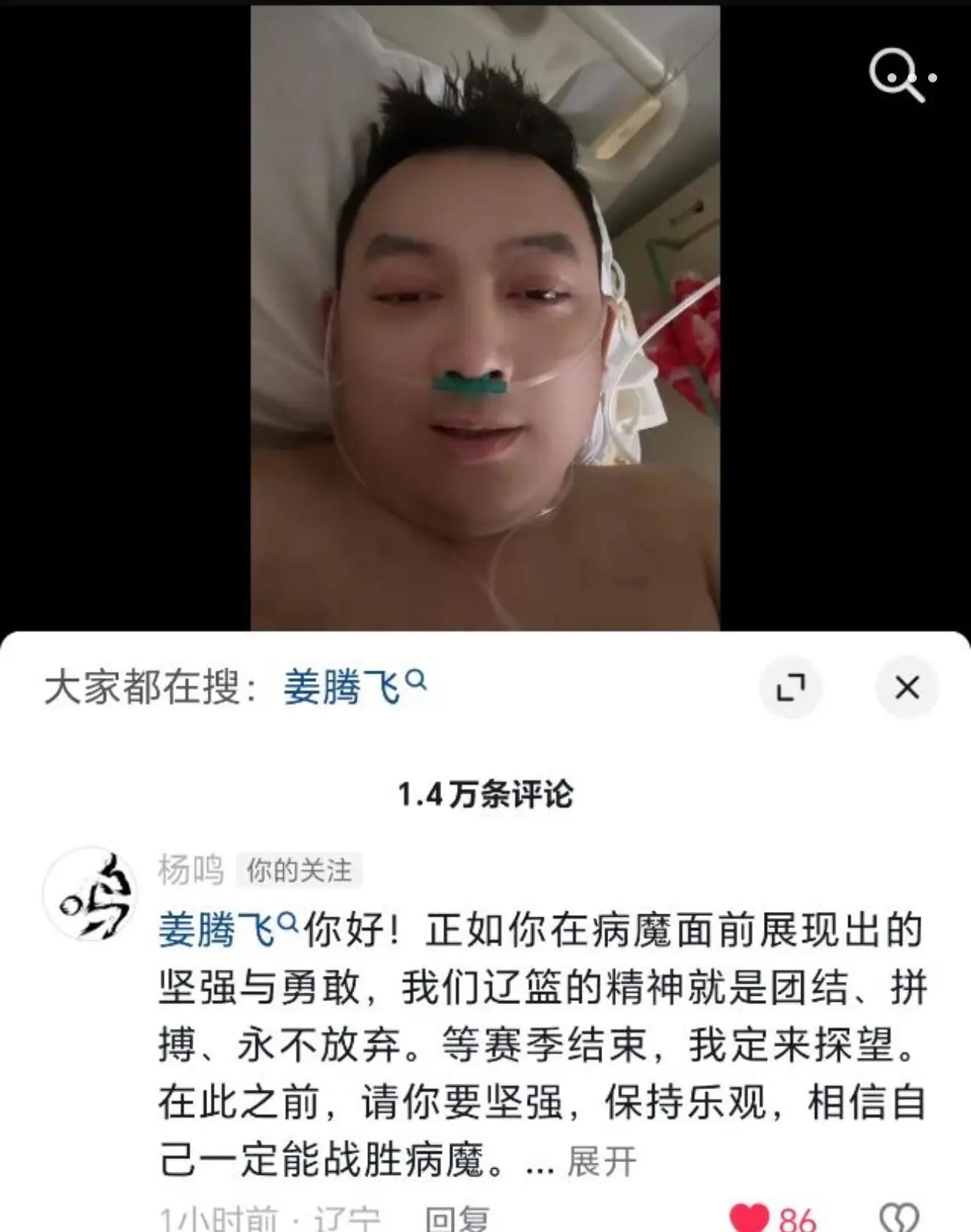This screenshot has height=1232, width=971.
Task: Expand the comments panel to full screen
Action: click(790, 687)
